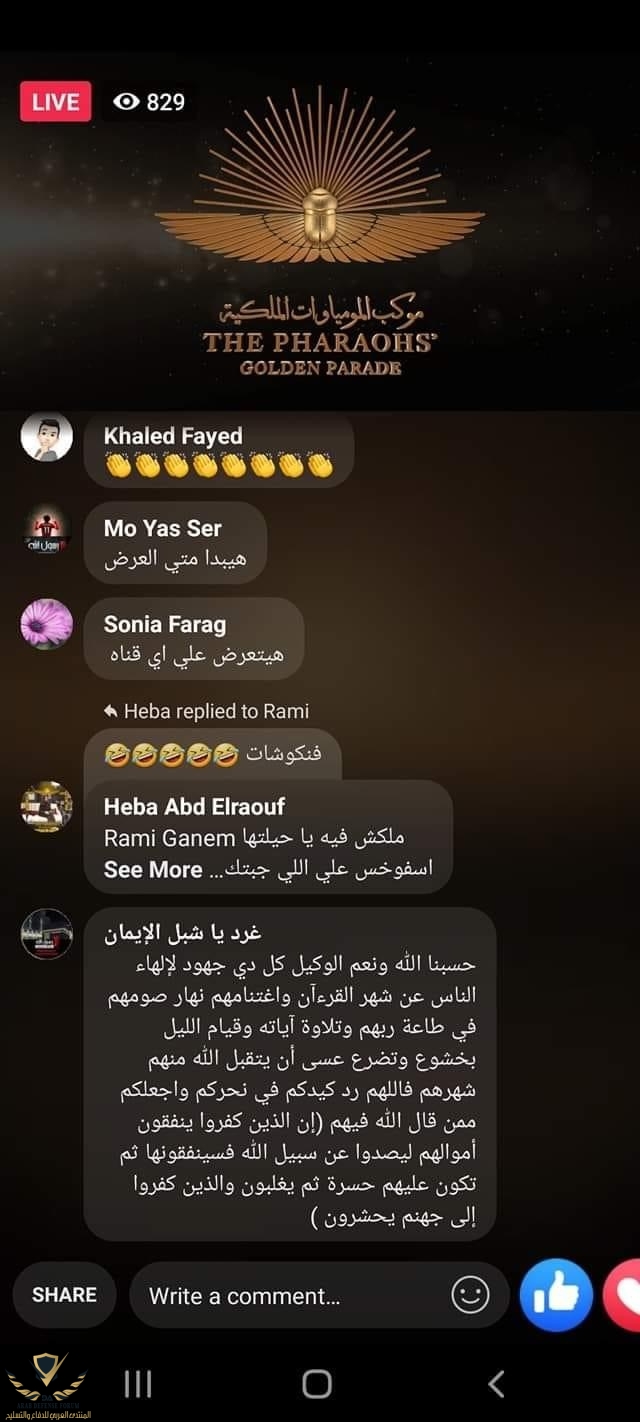The image size is (640, 1422).
Task: Show recent apps
Action: [x=138, y=1384]
